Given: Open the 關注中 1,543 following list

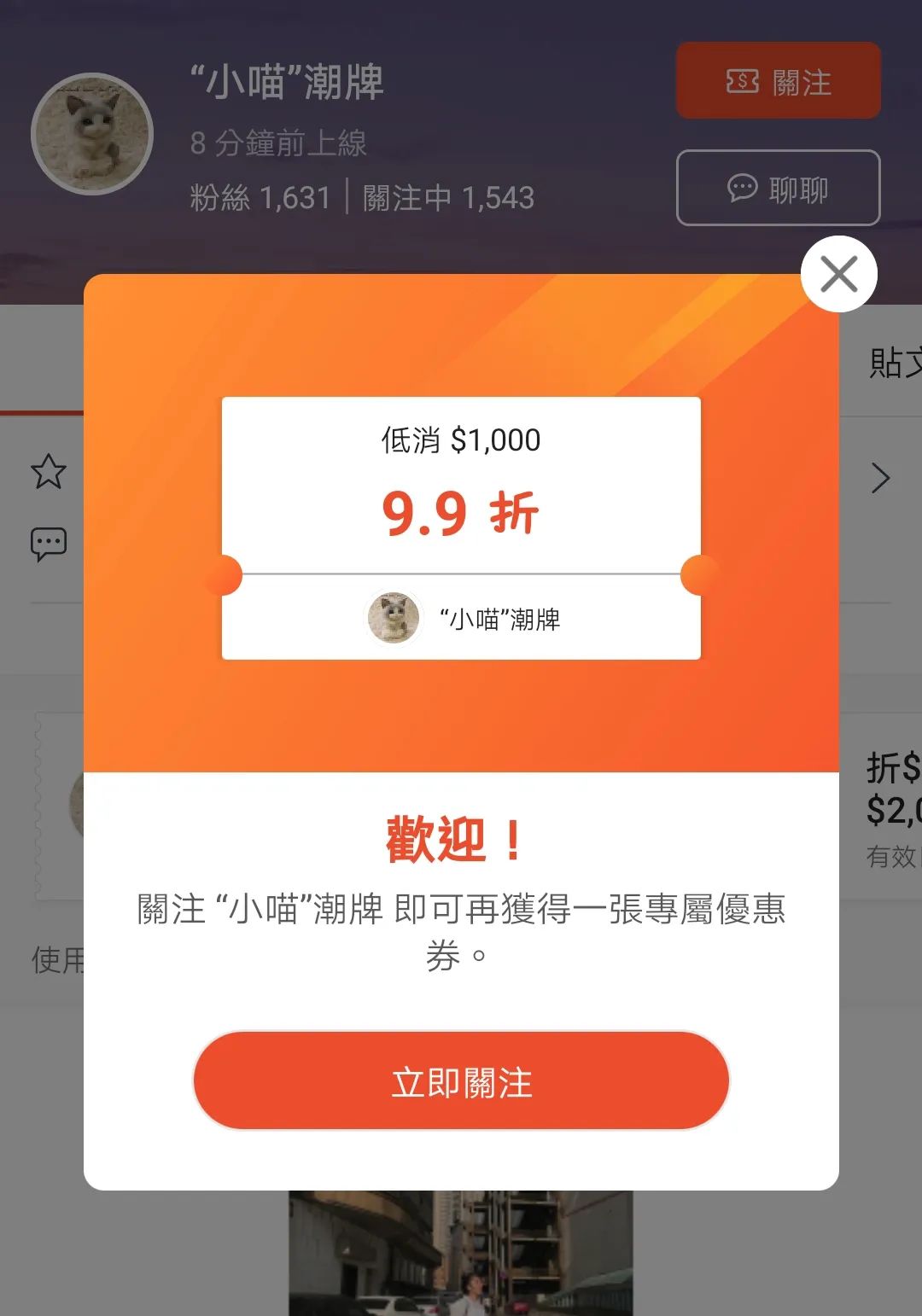Looking at the screenshot, I should (447, 197).
